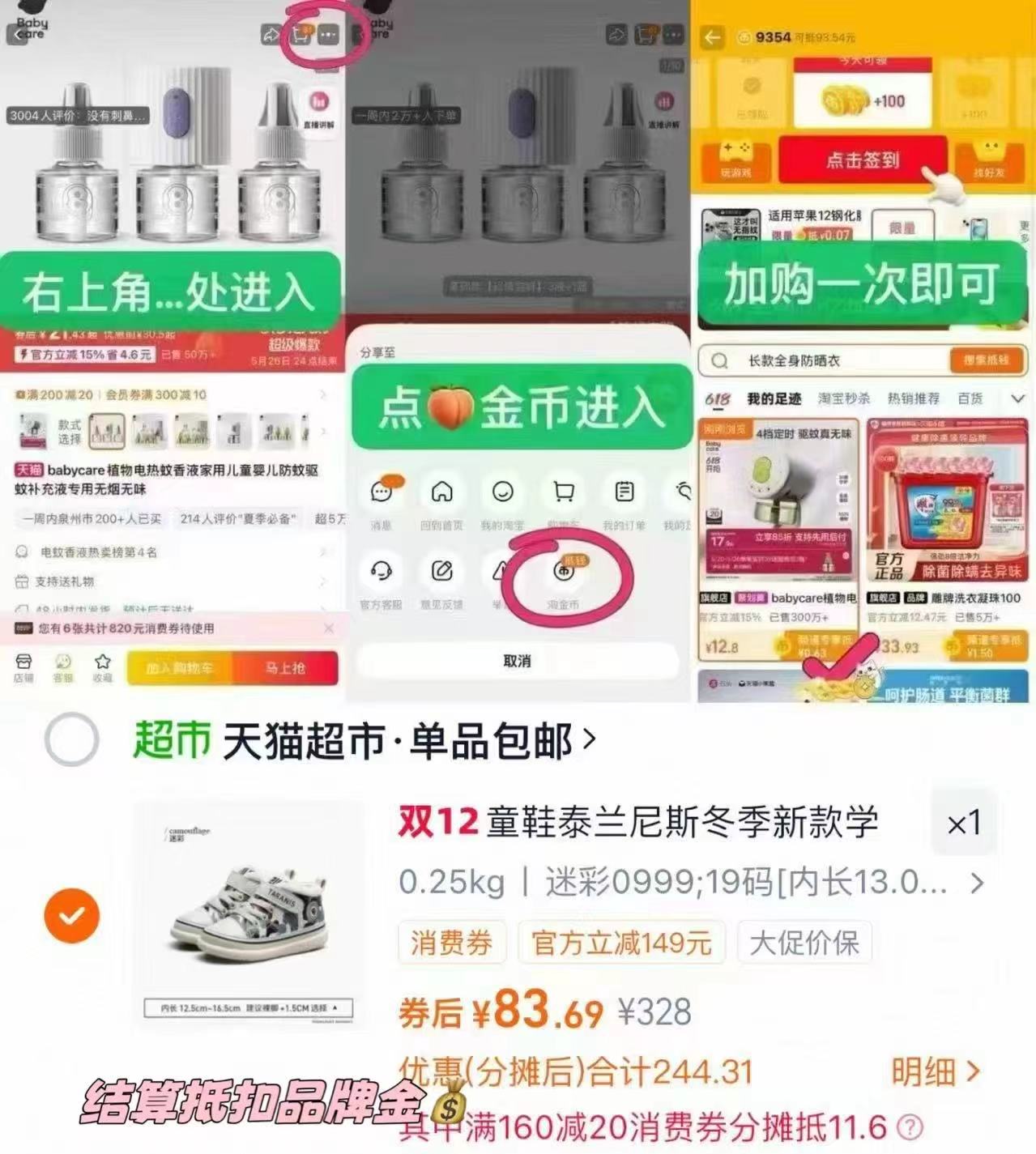Viewport: 1036px width, 1154px height.
Task: Open the 我的订单 orders icon
Action: coord(624,492)
